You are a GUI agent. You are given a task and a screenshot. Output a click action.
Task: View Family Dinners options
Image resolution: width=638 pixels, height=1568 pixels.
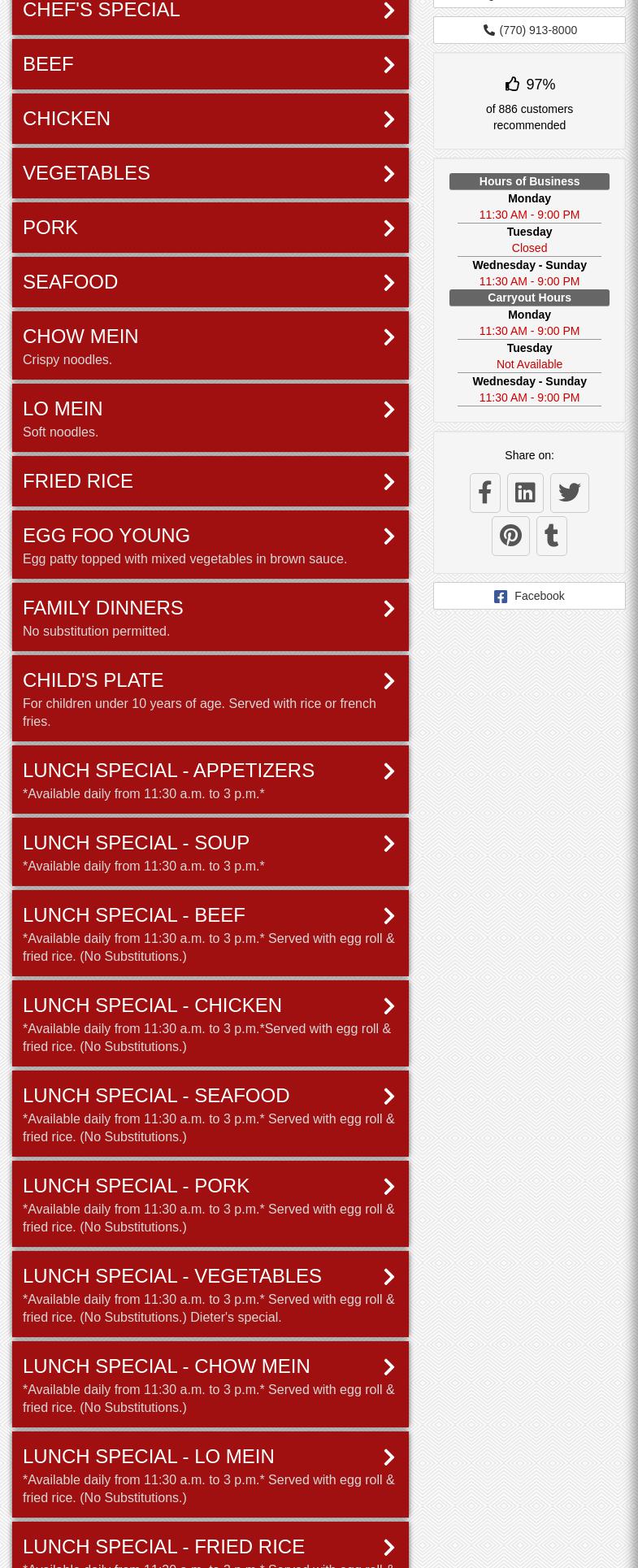(x=210, y=617)
